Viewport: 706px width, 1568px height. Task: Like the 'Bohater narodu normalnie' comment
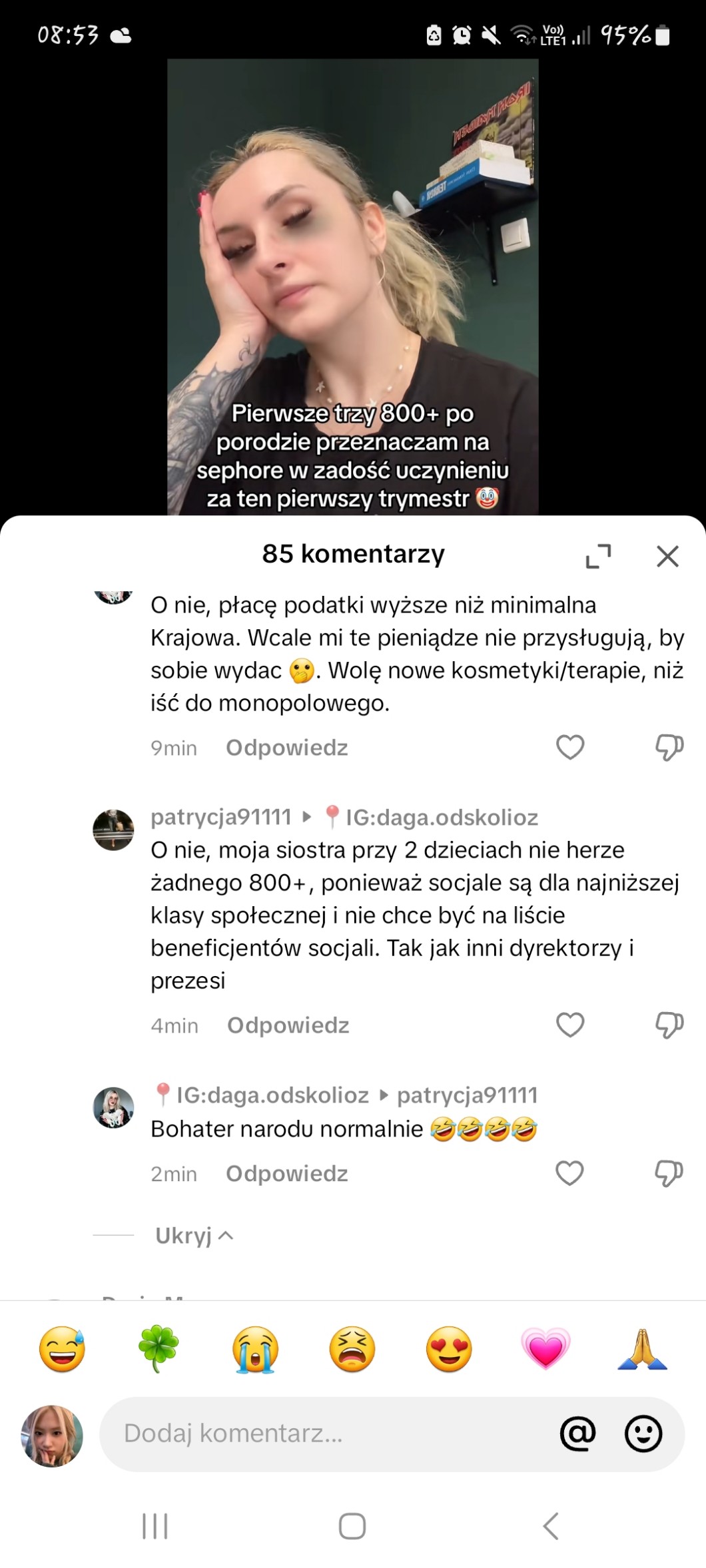570,1173
